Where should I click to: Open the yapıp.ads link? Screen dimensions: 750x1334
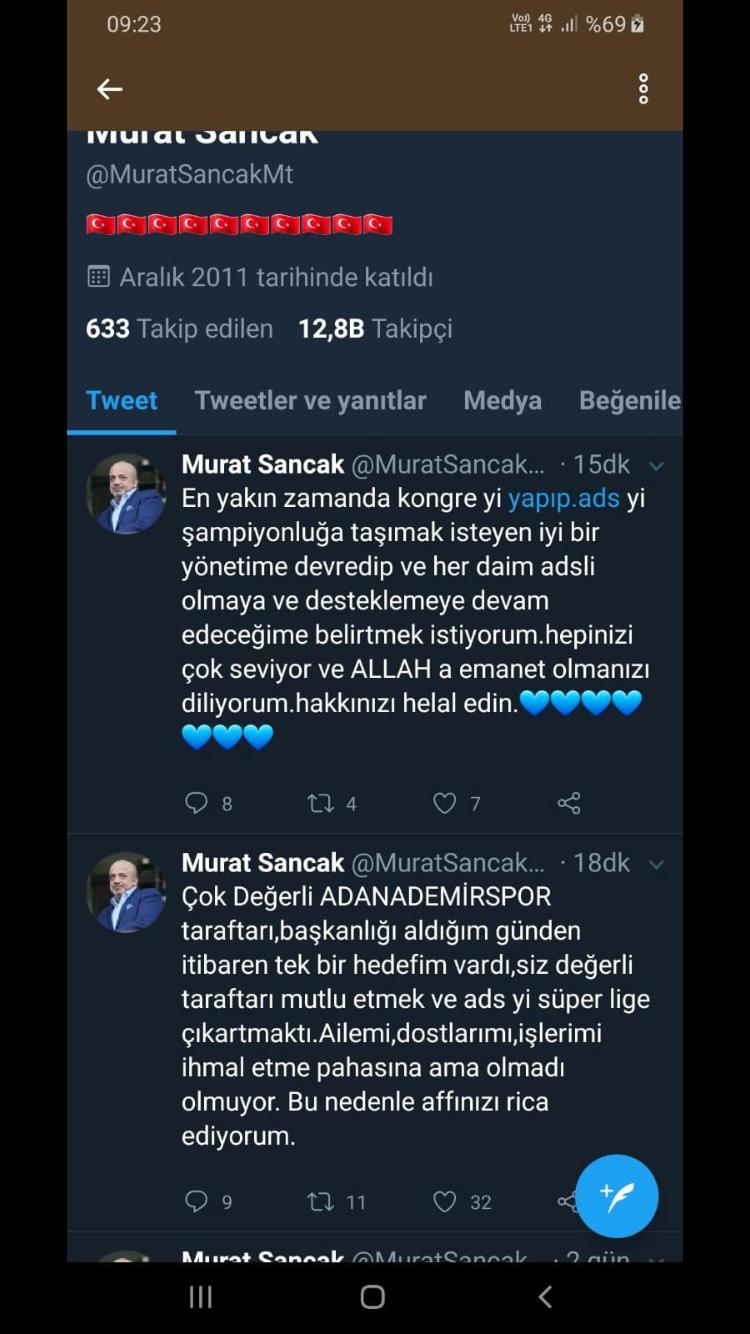(x=564, y=498)
